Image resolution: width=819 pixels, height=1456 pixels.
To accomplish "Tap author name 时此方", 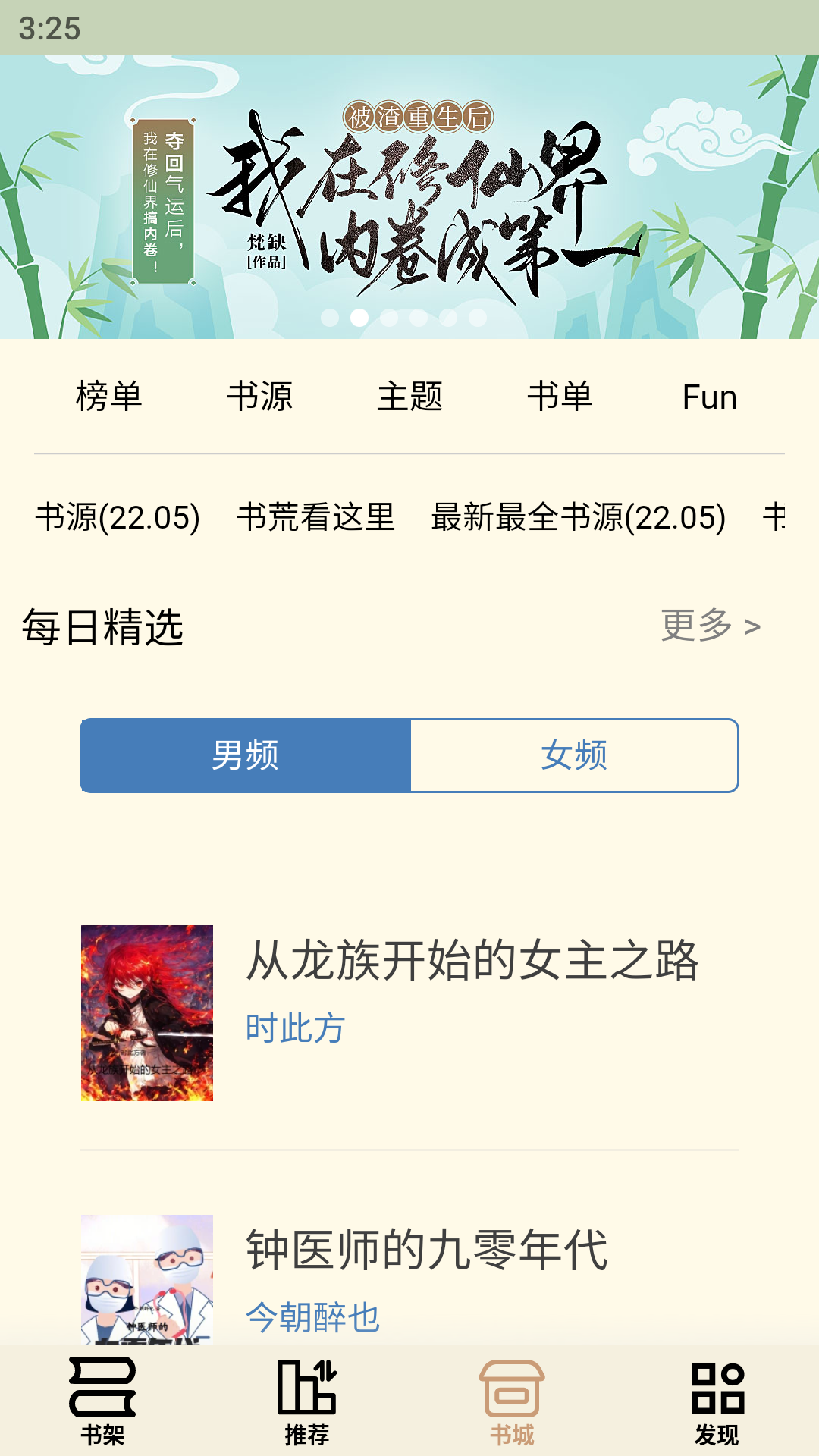I will coord(295,1028).
